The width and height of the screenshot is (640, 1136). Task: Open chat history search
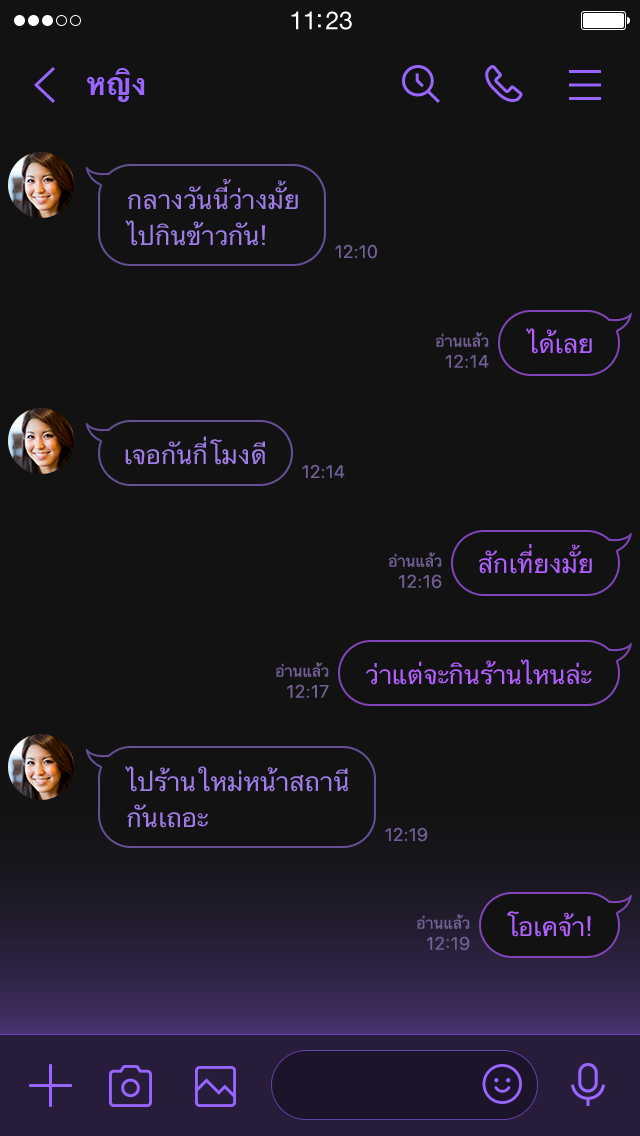pyautogui.click(x=420, y=84)
